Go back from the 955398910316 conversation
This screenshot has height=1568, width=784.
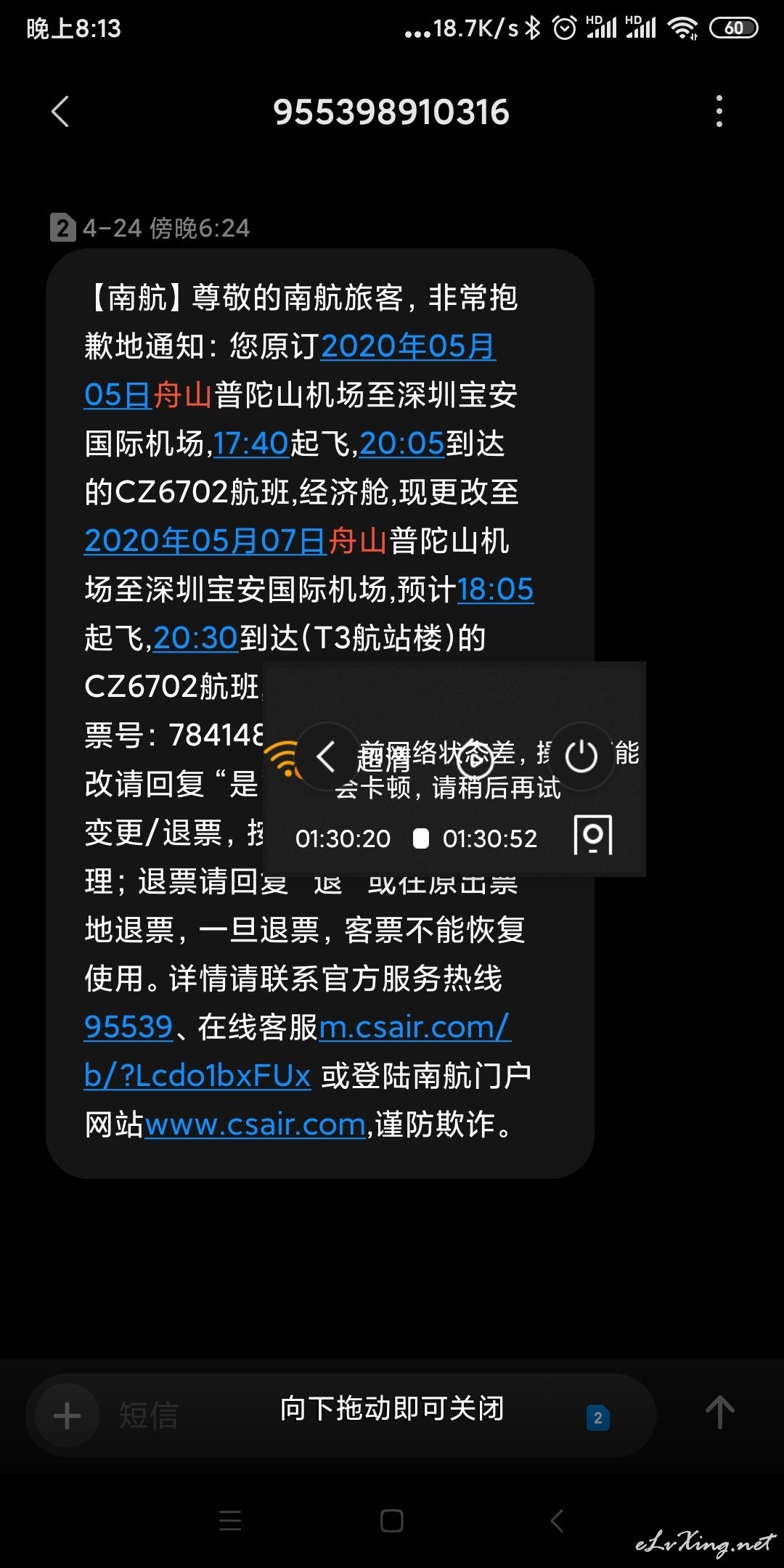tap(60, 112)
